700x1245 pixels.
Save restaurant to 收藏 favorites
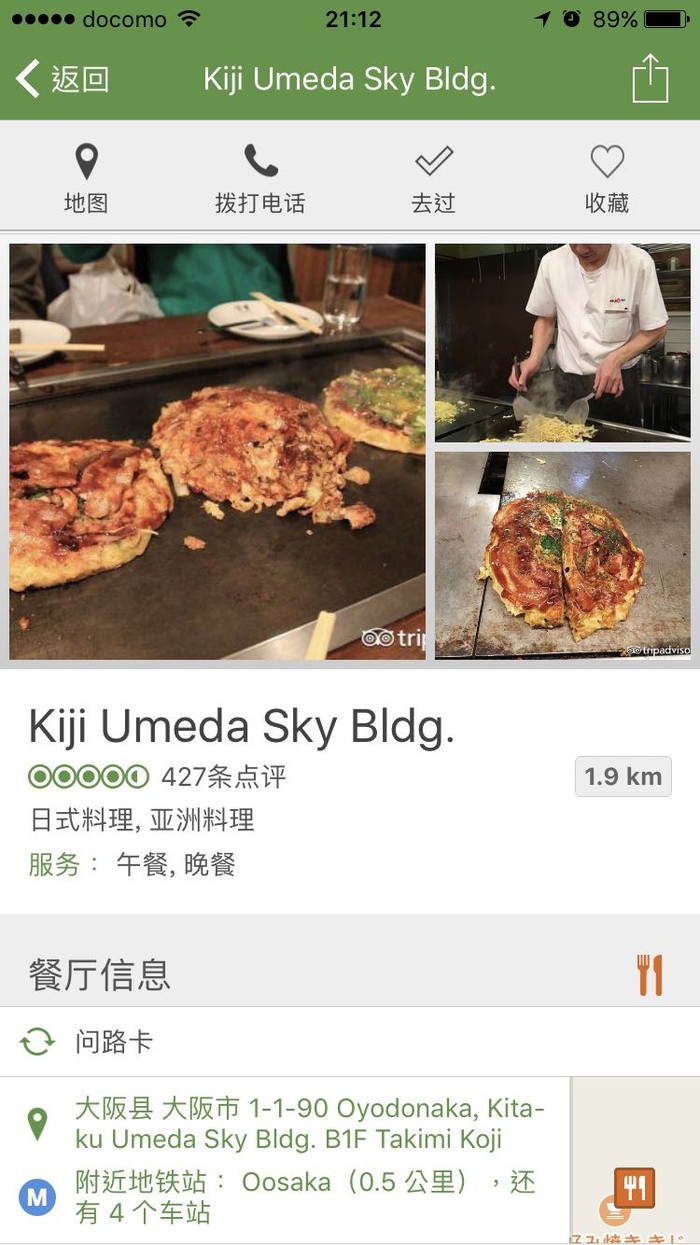click(607, 178)
